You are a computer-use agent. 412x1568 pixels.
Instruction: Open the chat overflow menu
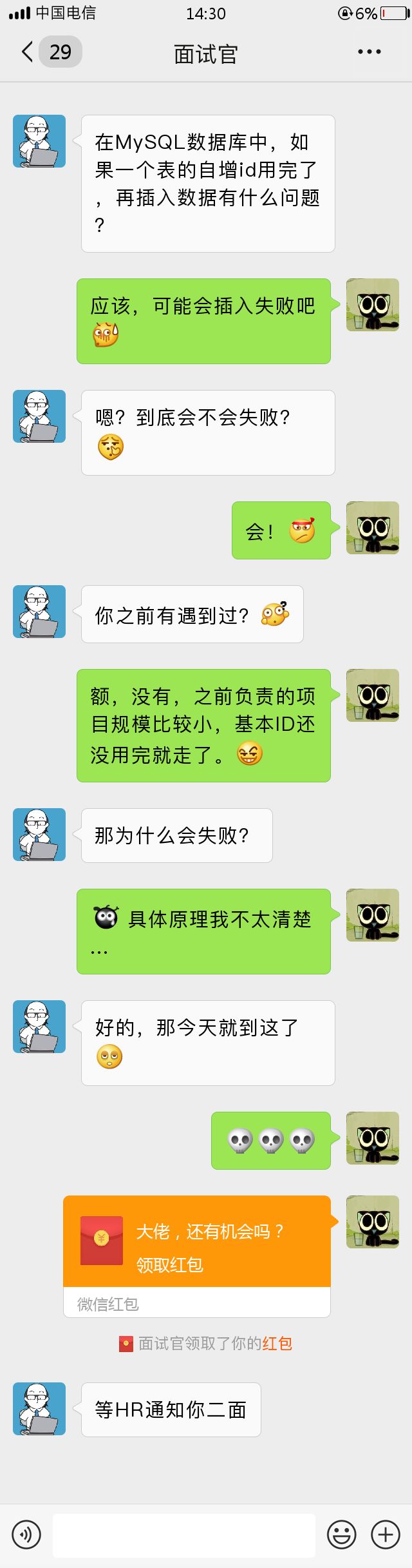[x=369, y=52]
